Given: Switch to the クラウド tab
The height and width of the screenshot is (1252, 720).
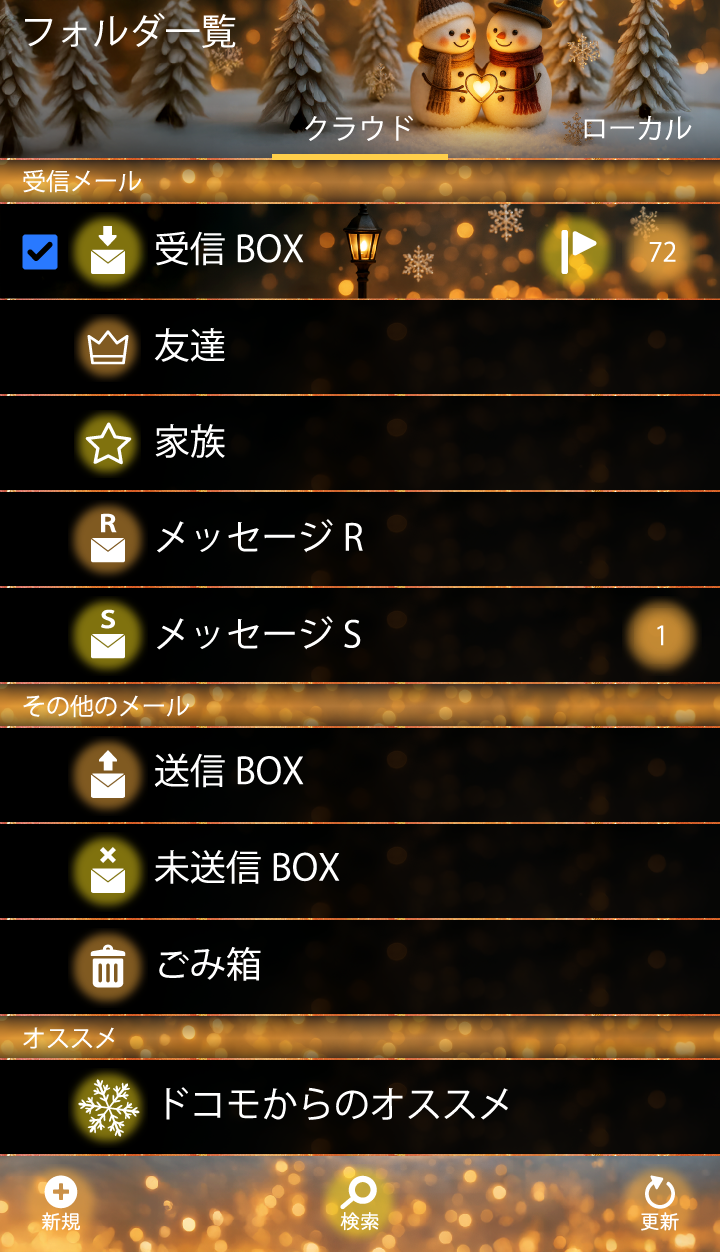Looking at the screenshot, I should pos(359,129).
